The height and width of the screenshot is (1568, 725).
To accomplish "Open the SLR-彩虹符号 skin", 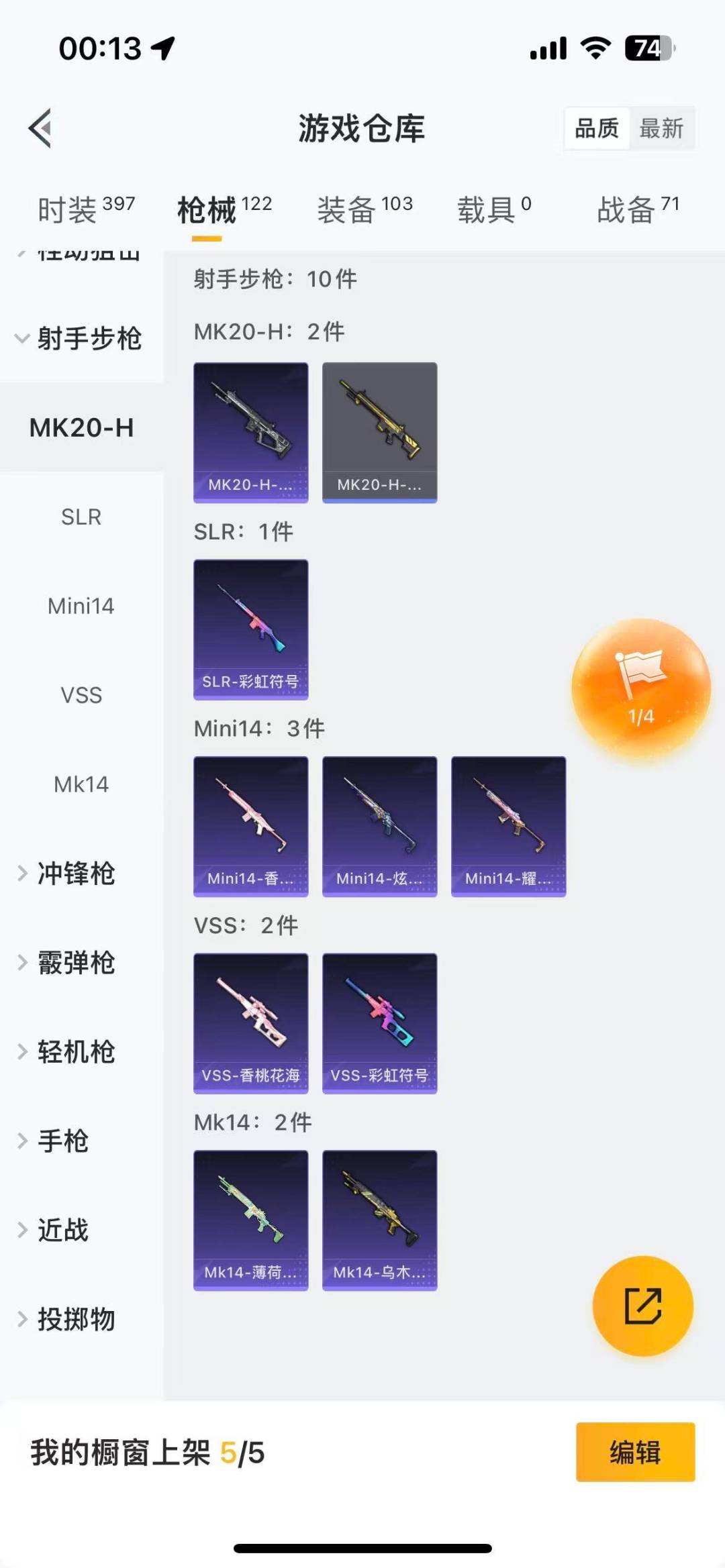I will (x=251, y=629).
